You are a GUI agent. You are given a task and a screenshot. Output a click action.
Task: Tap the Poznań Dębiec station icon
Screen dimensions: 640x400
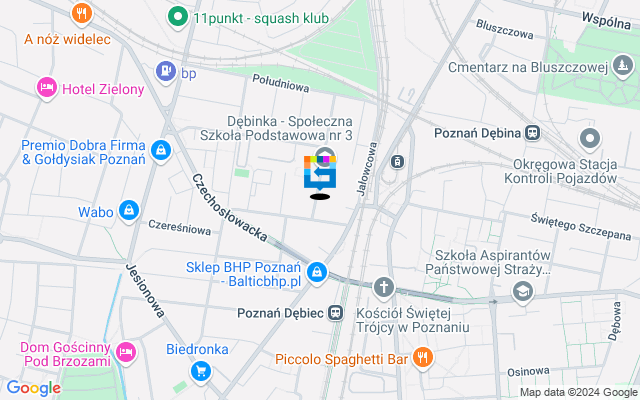pos(336,312)
